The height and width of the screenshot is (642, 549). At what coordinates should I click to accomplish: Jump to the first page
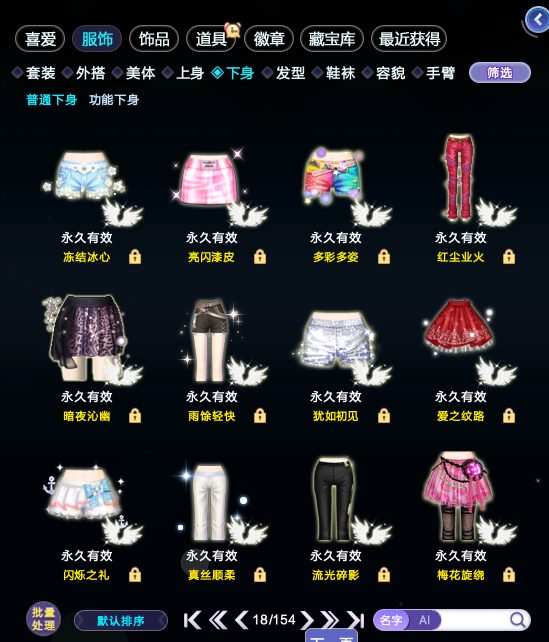pyautogui.click(x=192, y=620)
